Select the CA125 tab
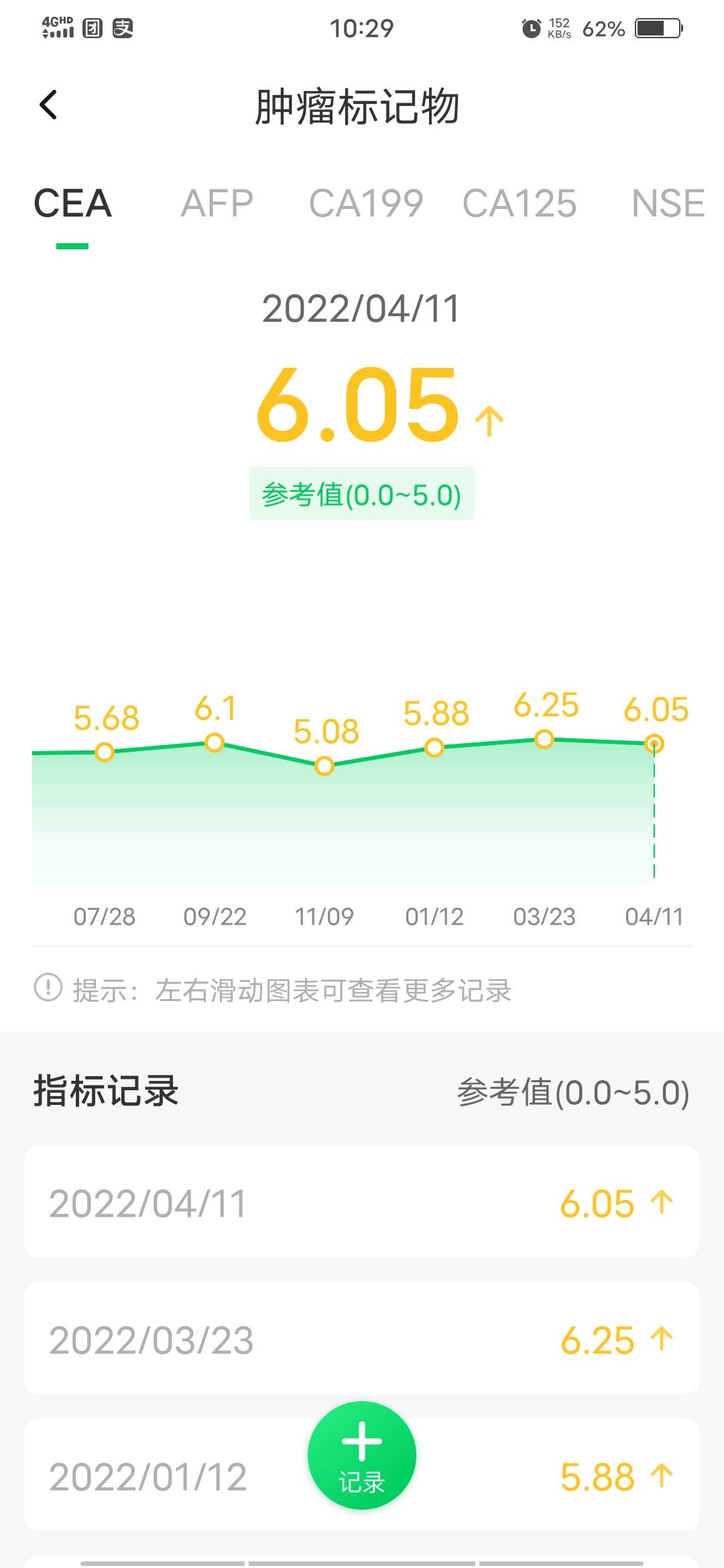The height and width of the screenshot is (1568, 724). coord(520,203)
